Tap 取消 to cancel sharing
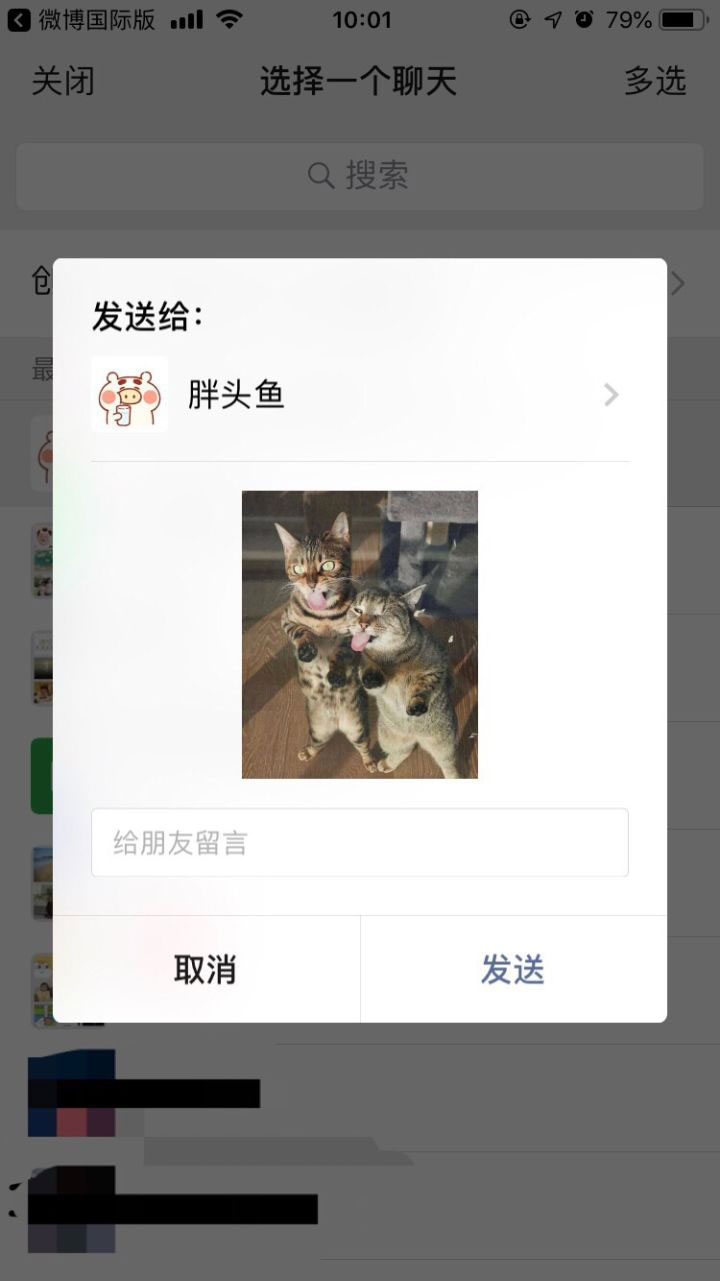This screenshot has height=1281, width=720. point(204,968)
